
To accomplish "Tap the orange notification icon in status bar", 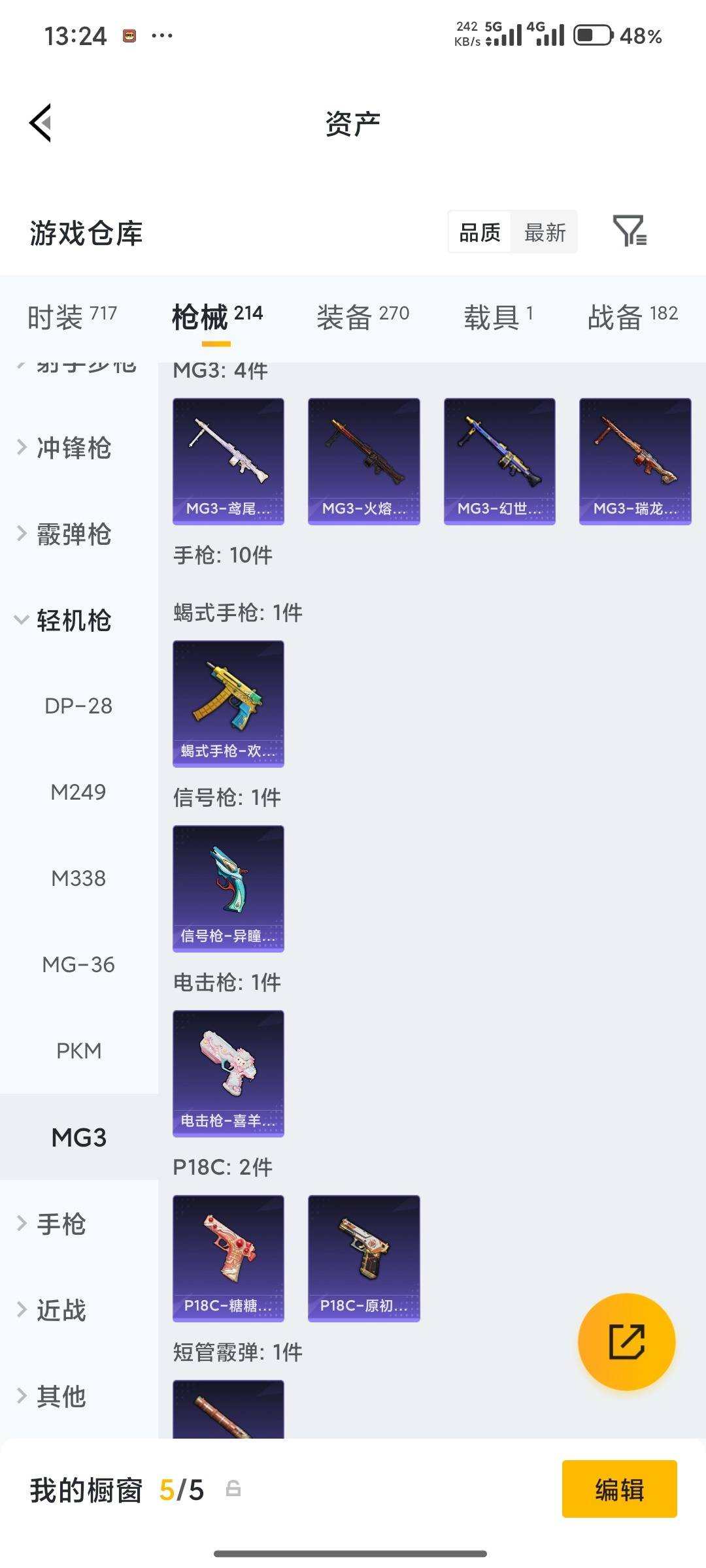I will 128,35.
